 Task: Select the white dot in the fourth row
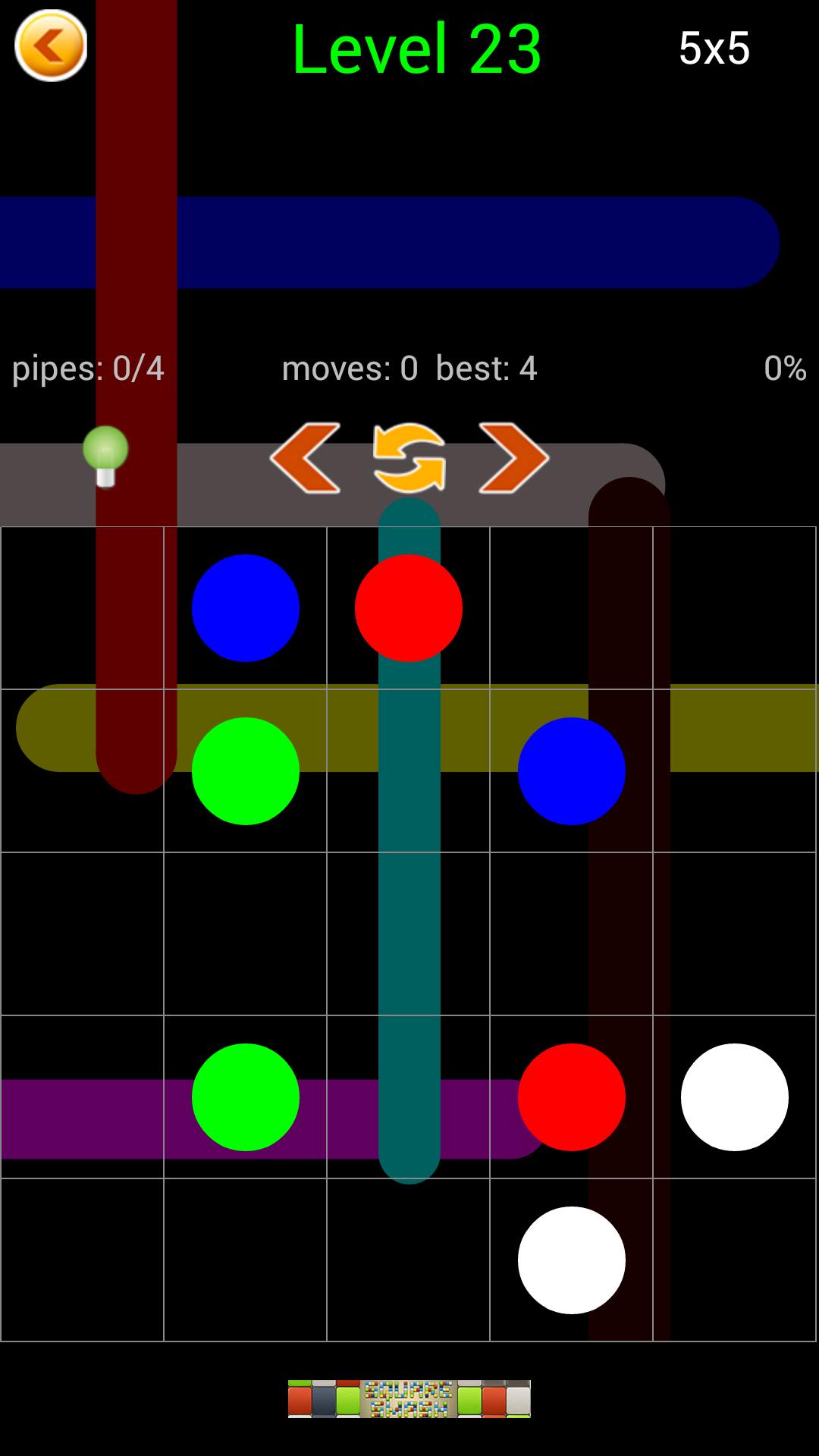point(735,1097)
